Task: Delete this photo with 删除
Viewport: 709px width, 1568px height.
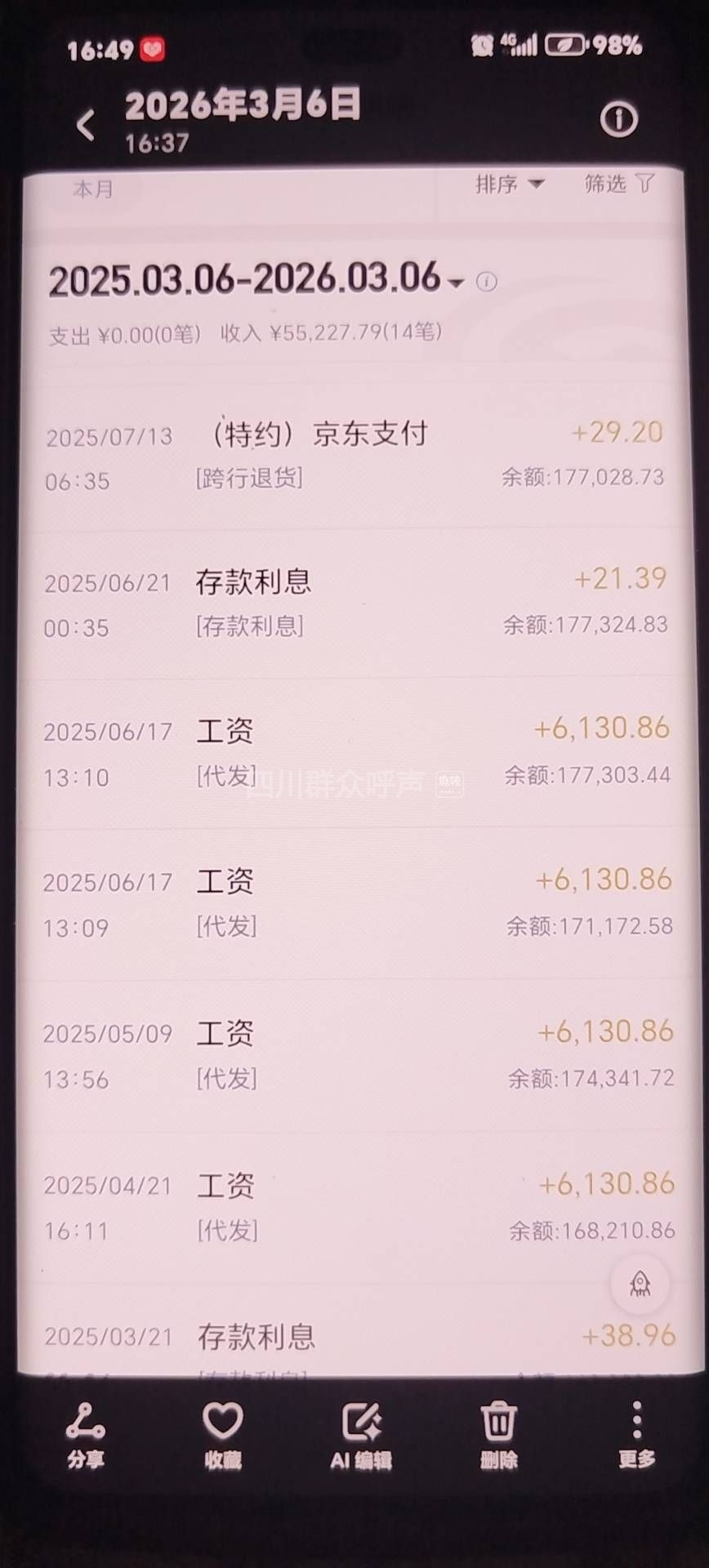Action: coord(498,1434)
